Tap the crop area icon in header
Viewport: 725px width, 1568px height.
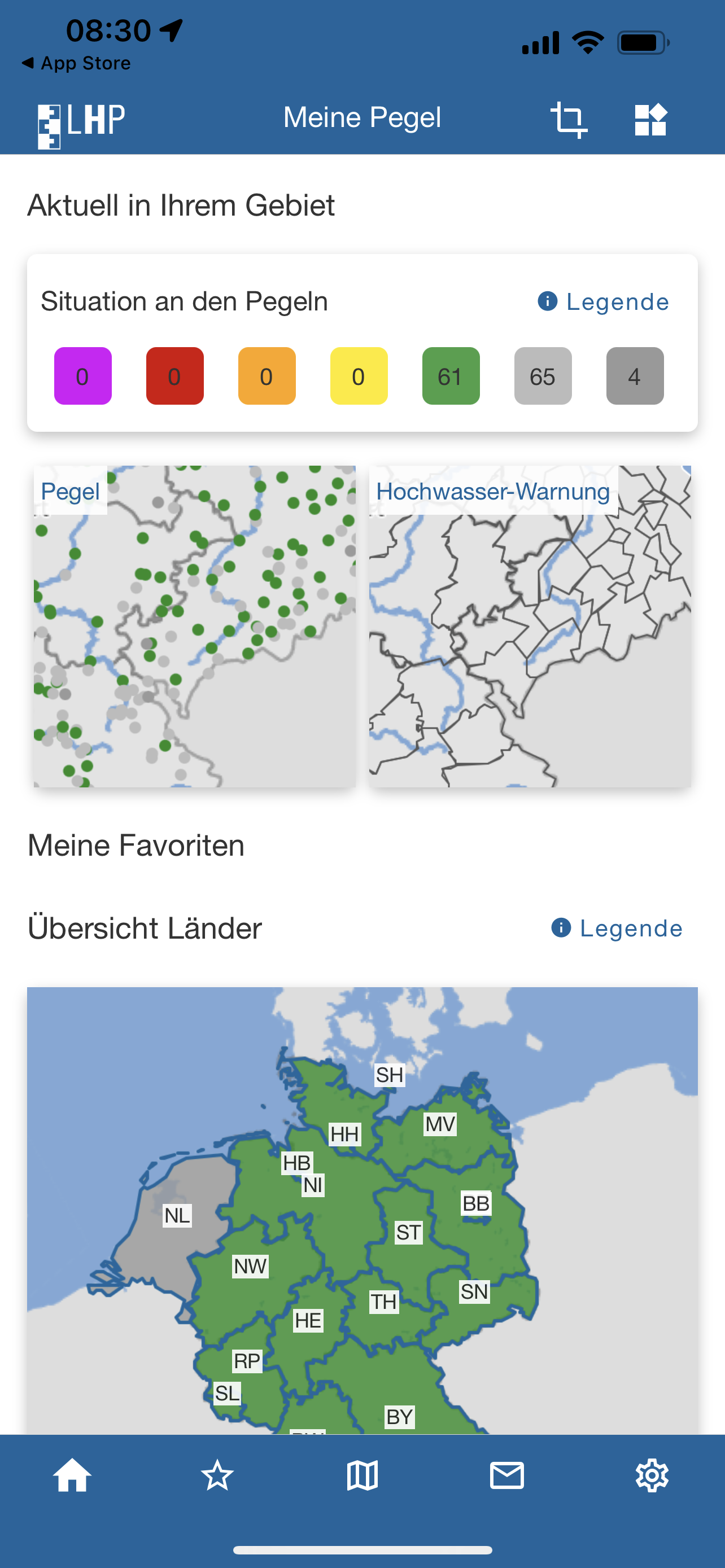tap(569, 119)
